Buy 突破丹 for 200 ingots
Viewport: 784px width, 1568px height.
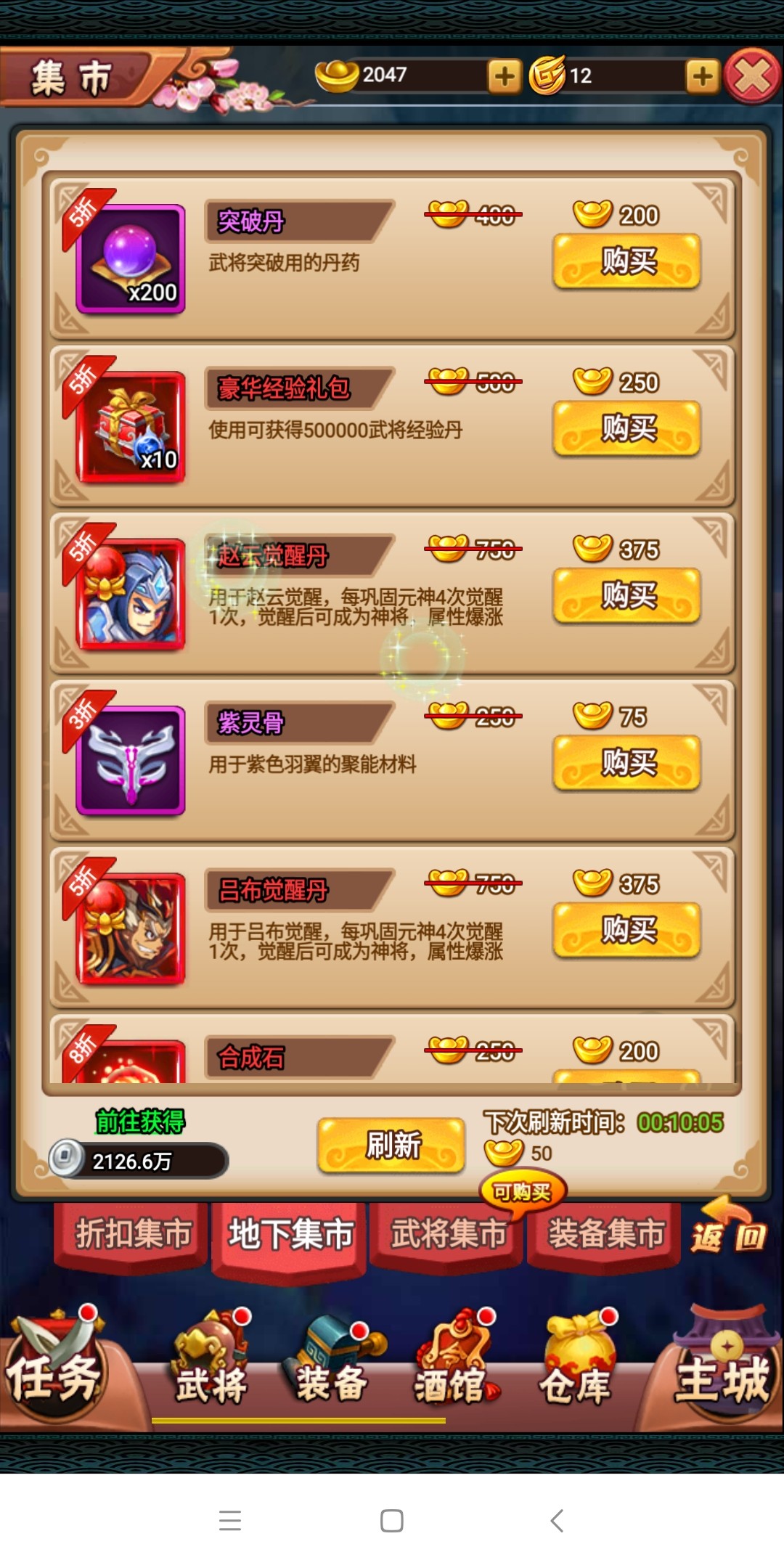point(626,261)
